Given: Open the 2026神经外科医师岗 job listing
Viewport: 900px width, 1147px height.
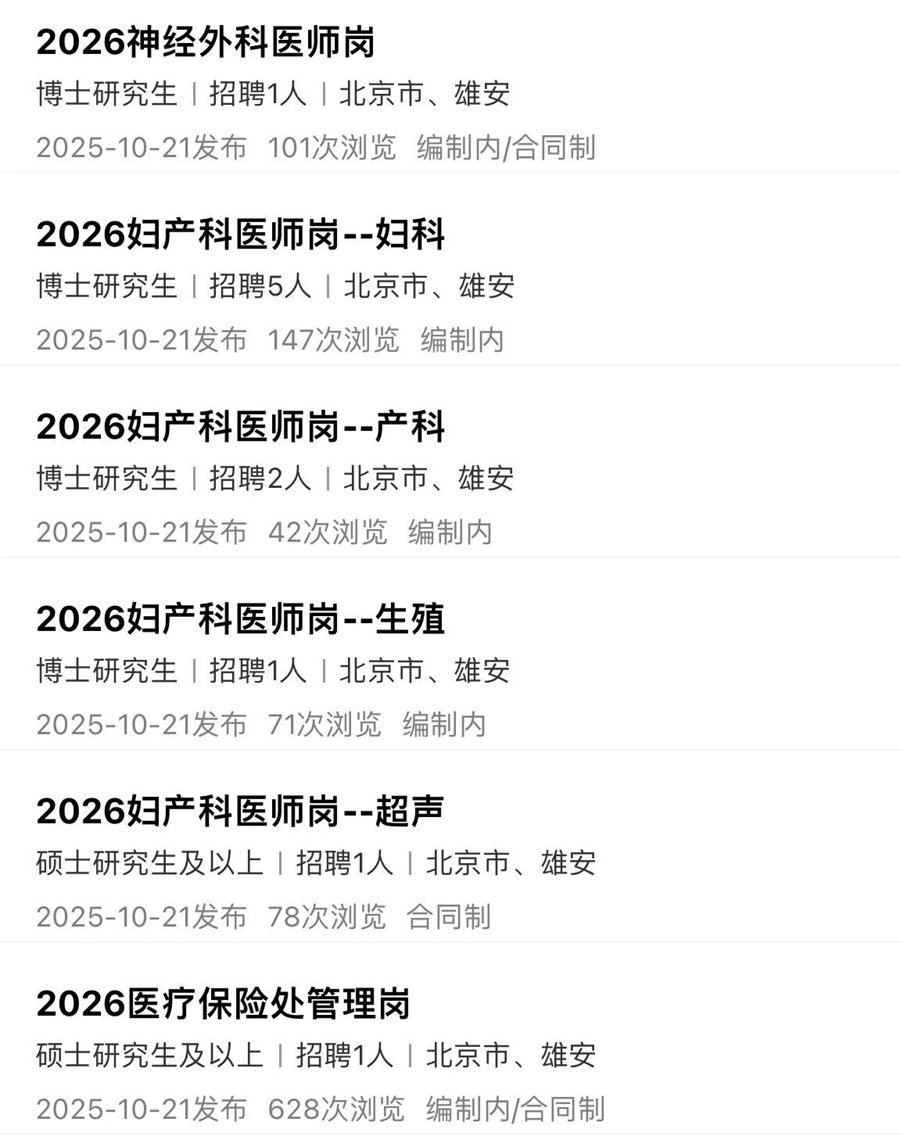Looking at the screenshot, I should point(205,42).
